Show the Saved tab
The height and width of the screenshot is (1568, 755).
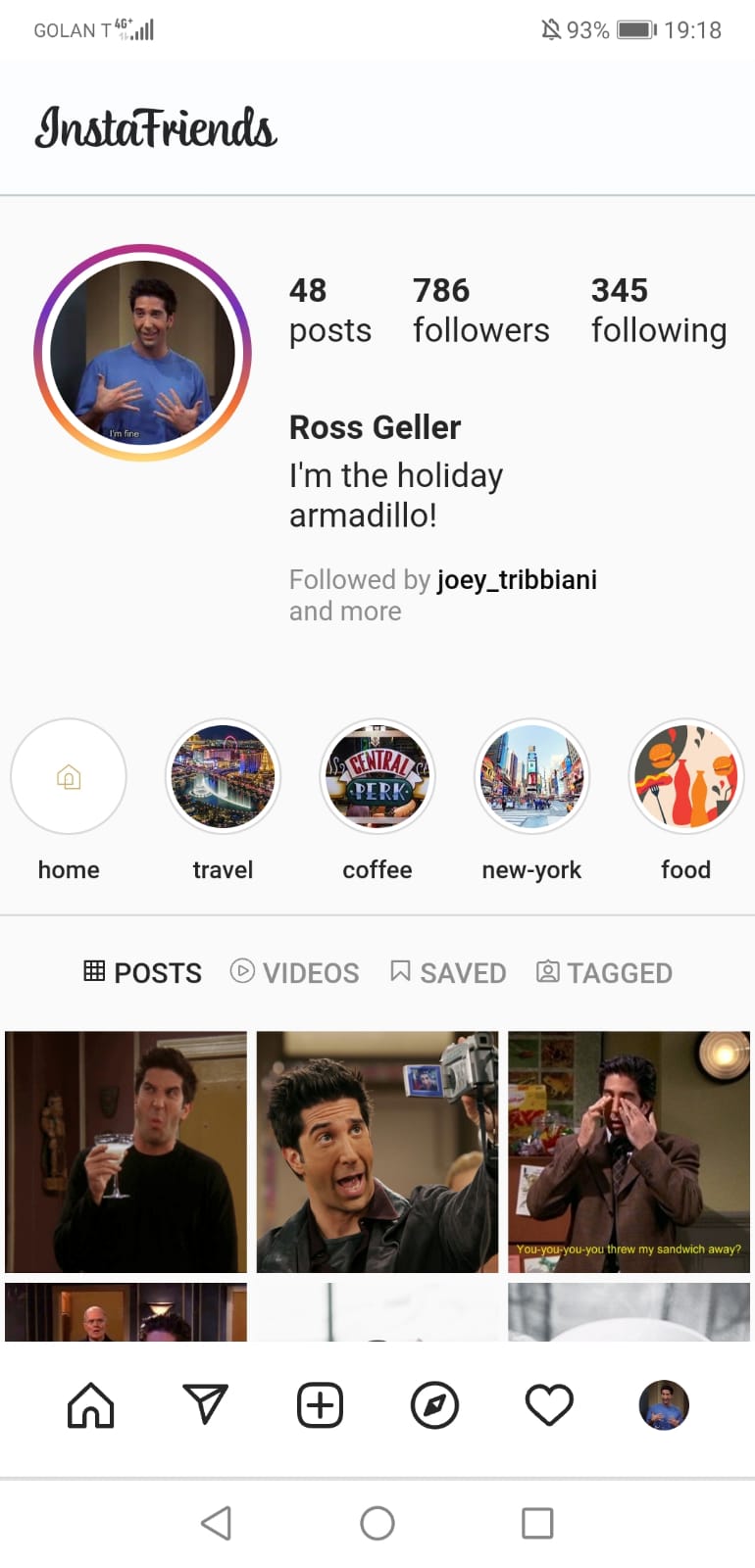click(x=448, y=972)
